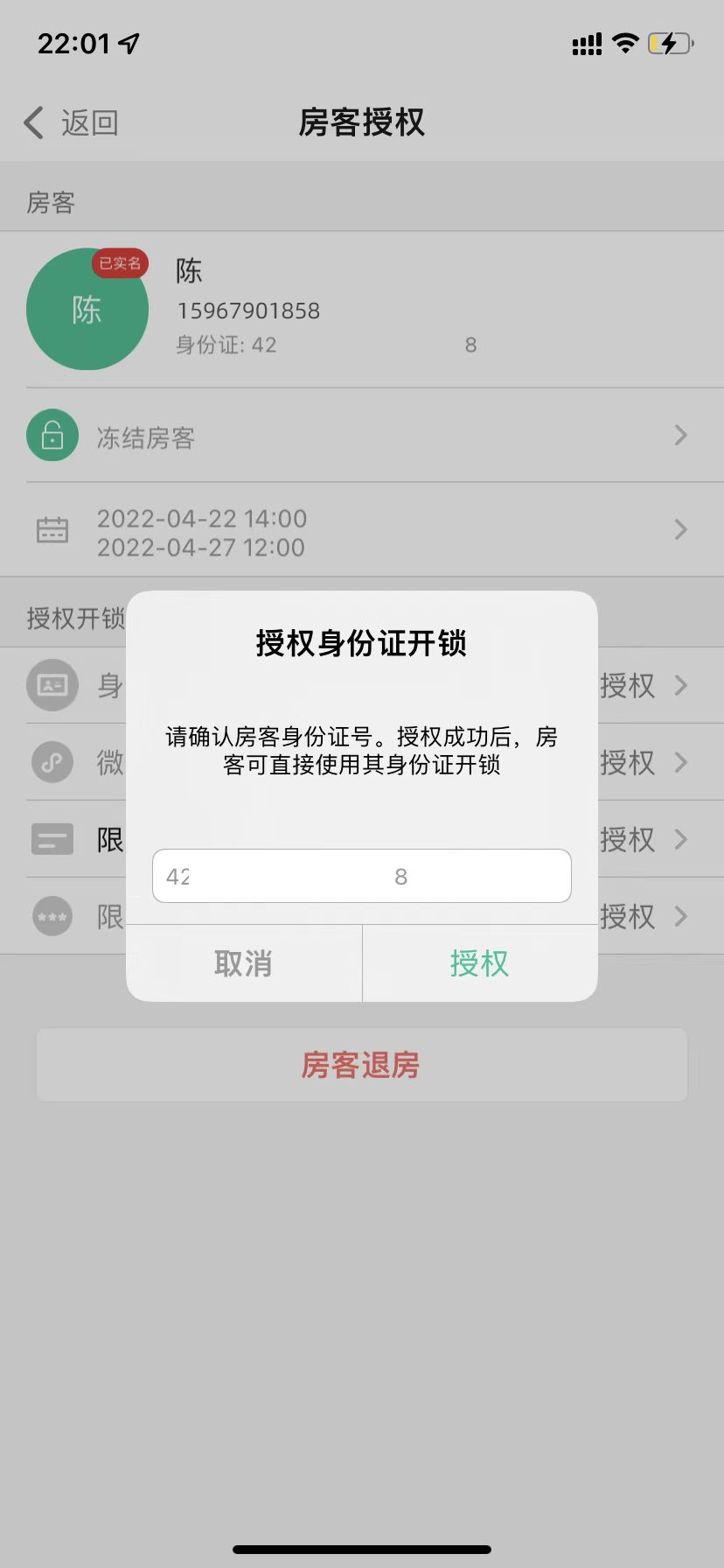
Task: Tap the green avatar circle labeled 陈
Action: pos(87,309)
